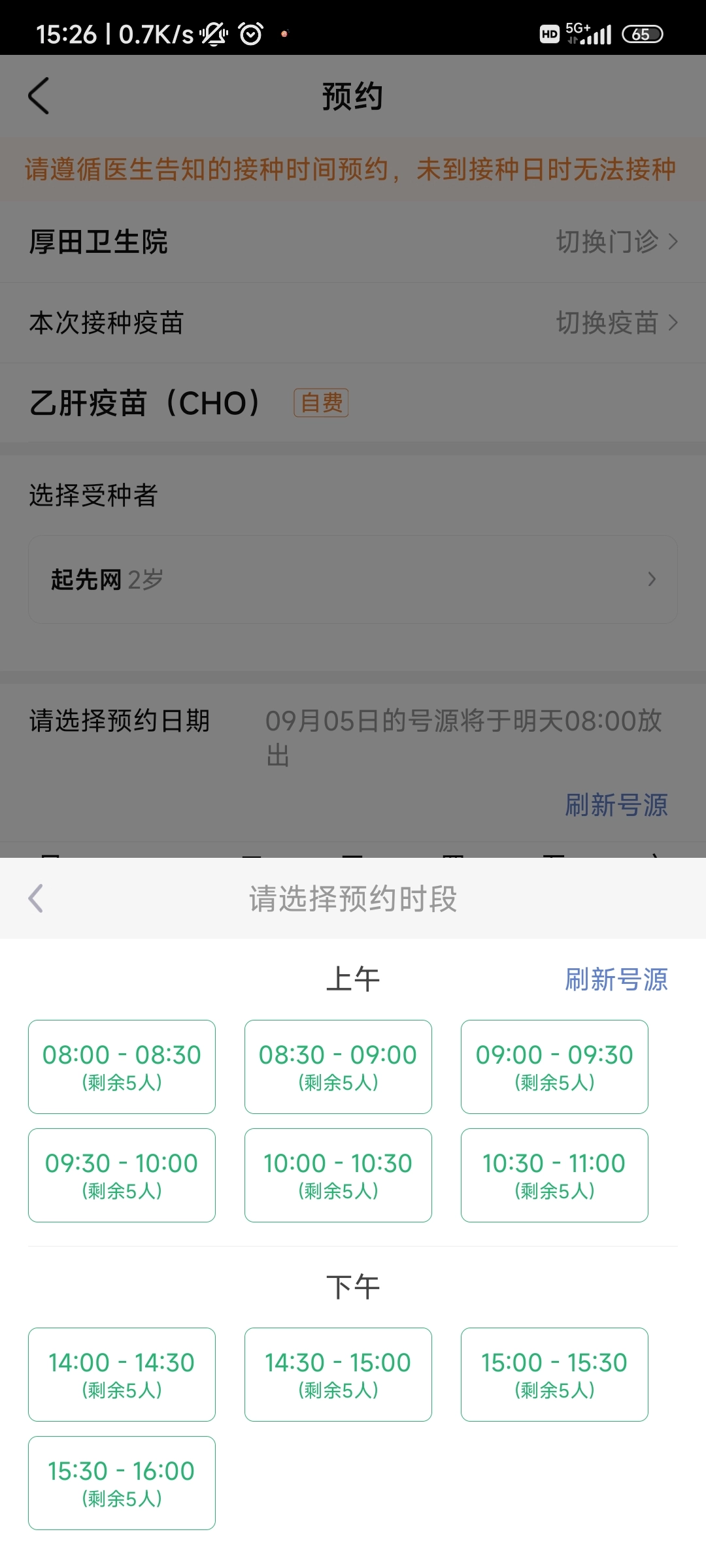The image size is (706, 1568).
Task: Pick the 15:00 - 15:30 slot
Action: (554, 1374)
